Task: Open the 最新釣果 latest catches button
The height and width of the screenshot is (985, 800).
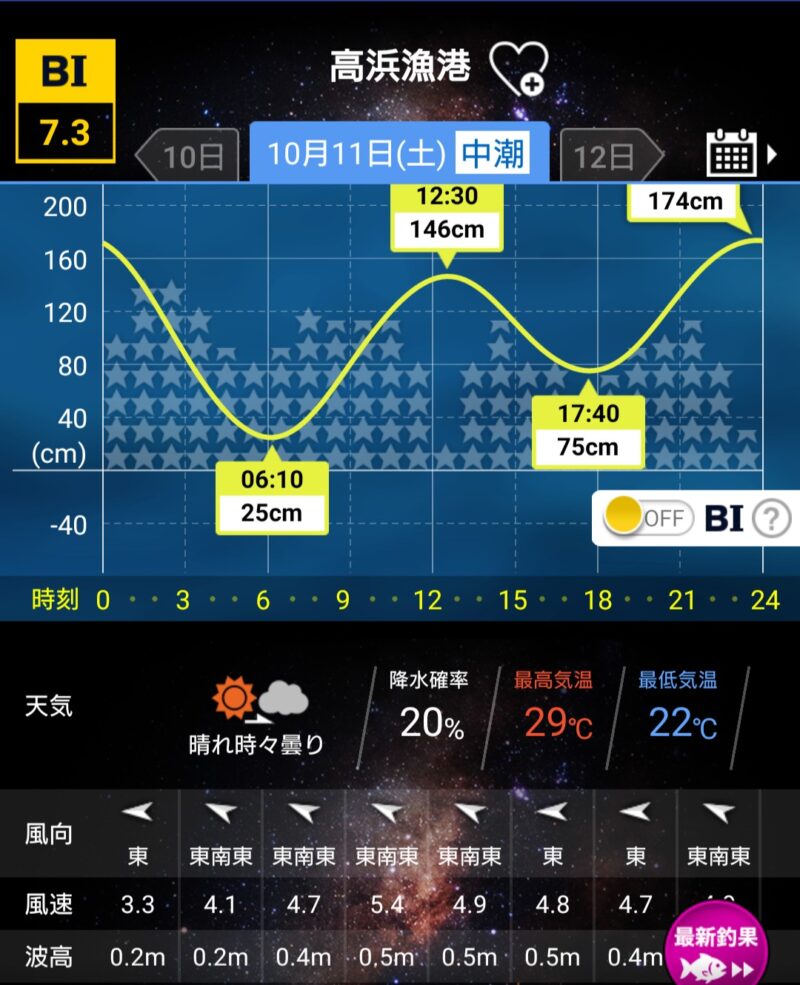Action: pos(715,950)
